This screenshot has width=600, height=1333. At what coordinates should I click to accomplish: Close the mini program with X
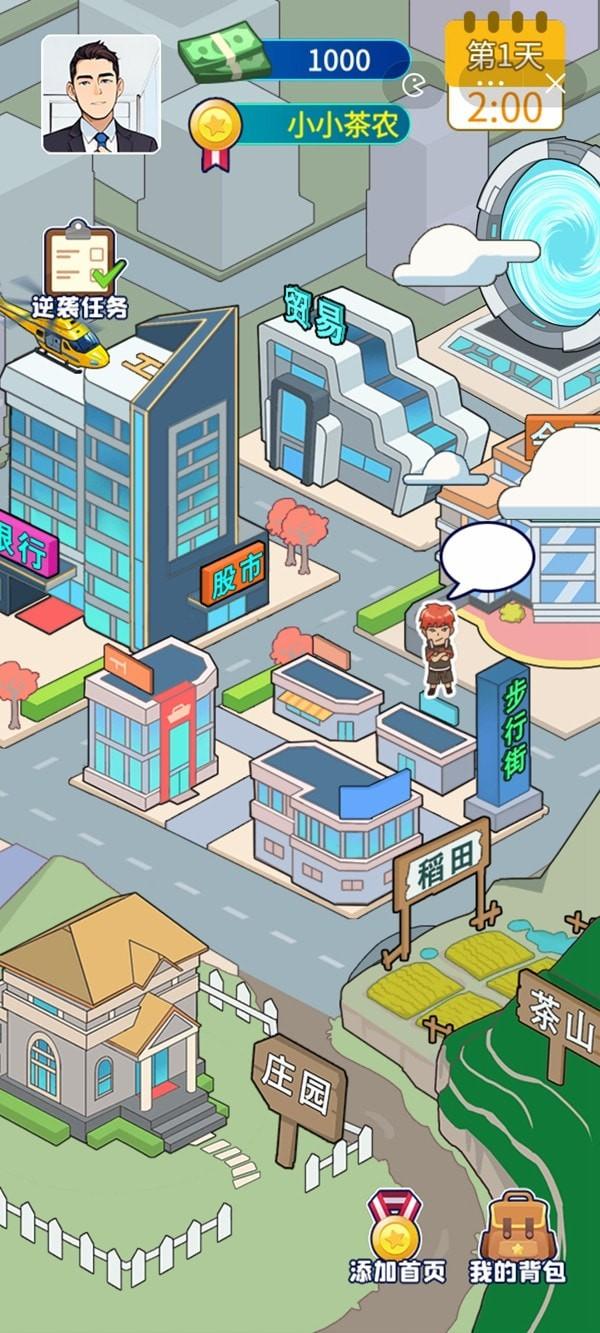click(x=556, y=84)
